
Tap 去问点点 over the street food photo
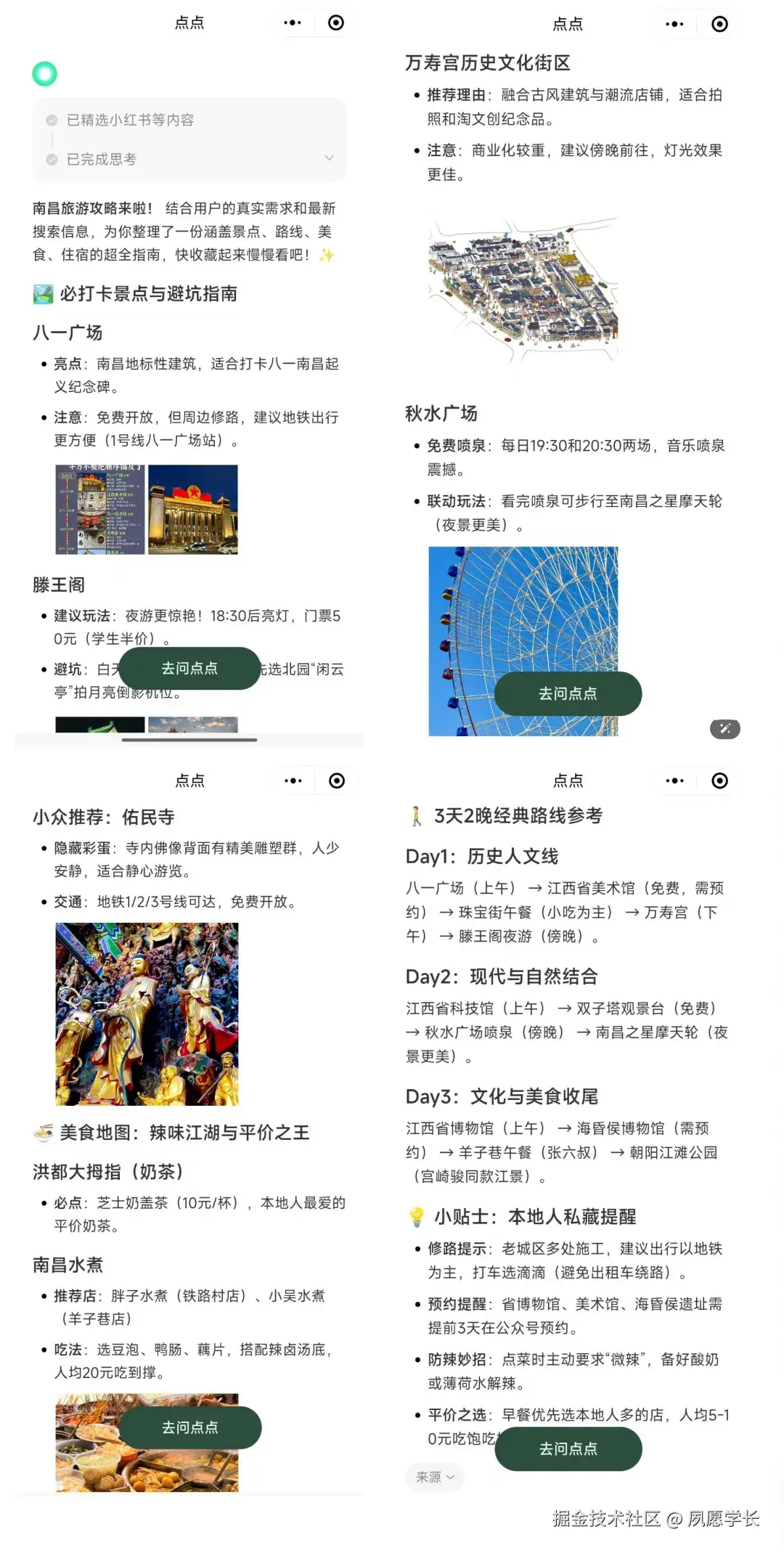190,1427
